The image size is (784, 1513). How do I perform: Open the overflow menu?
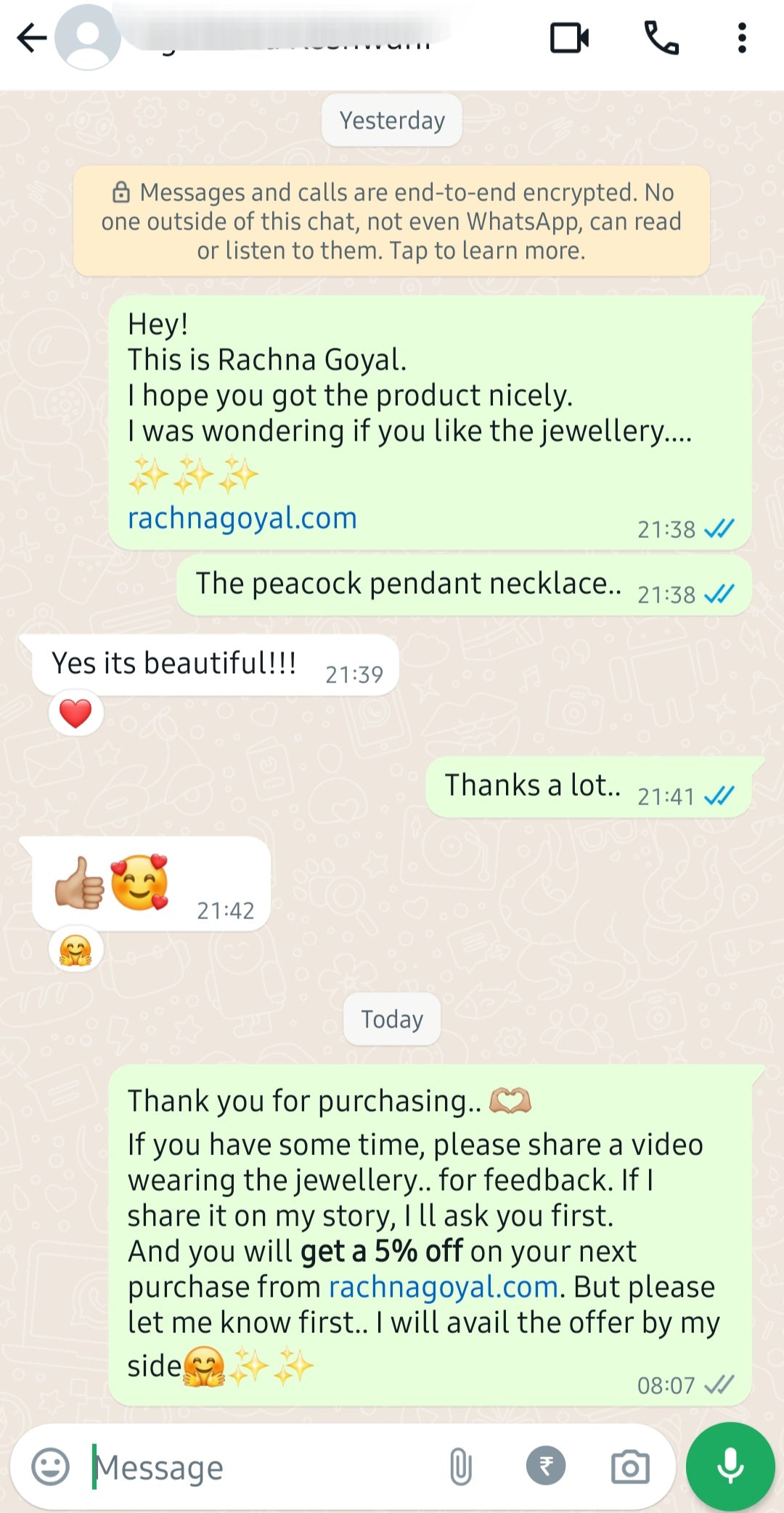[x=741, y=38]
